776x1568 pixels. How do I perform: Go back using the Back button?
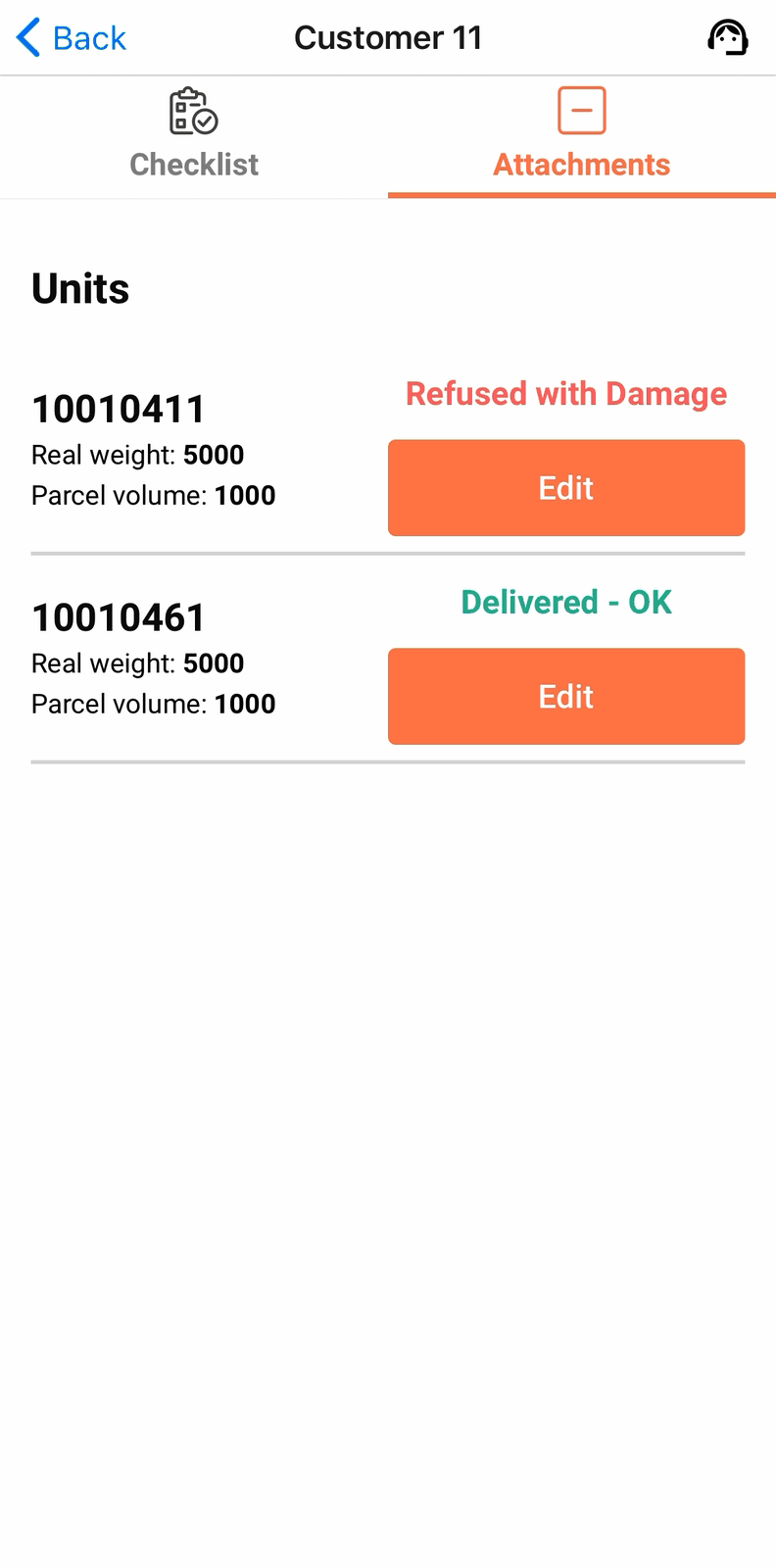tap(72, 38)
